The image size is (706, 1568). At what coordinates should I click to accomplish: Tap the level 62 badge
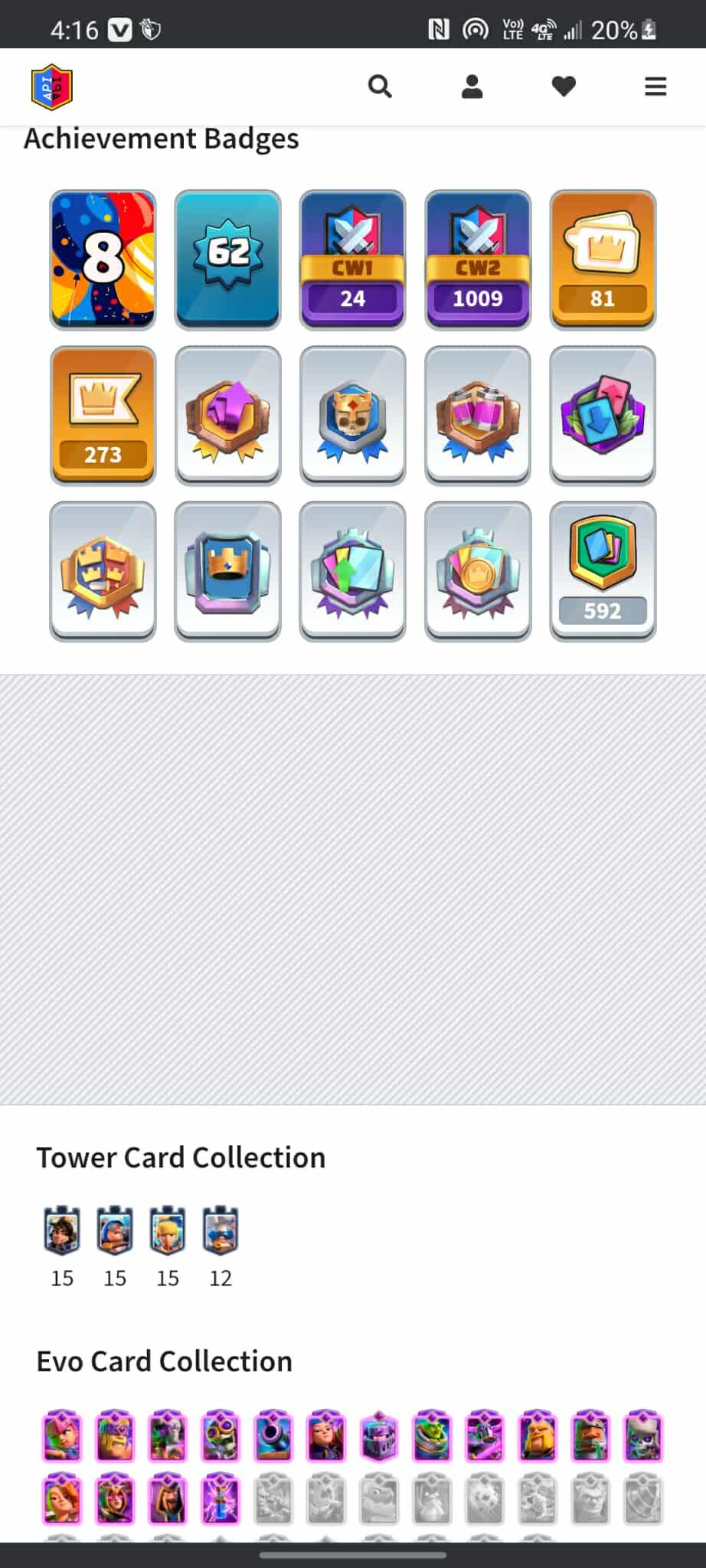pos(227,260)
